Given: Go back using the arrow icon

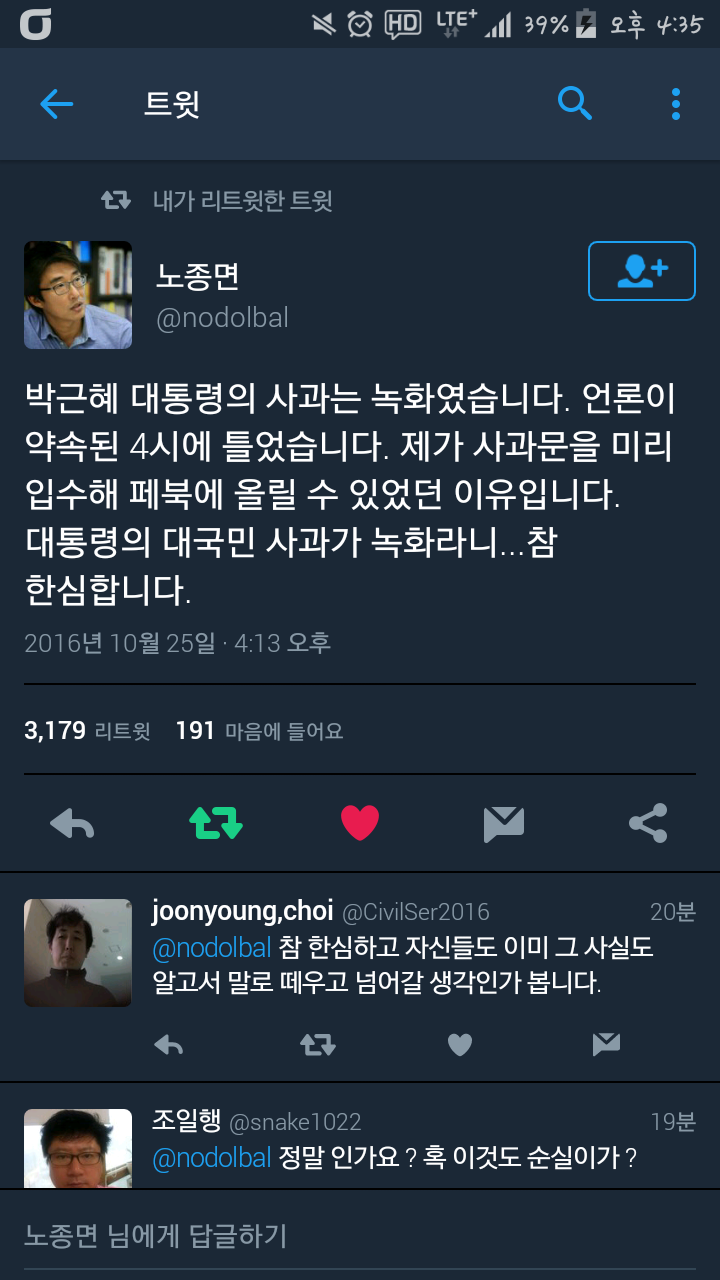Looking at the screenshot, I should [x=57, y=104].
